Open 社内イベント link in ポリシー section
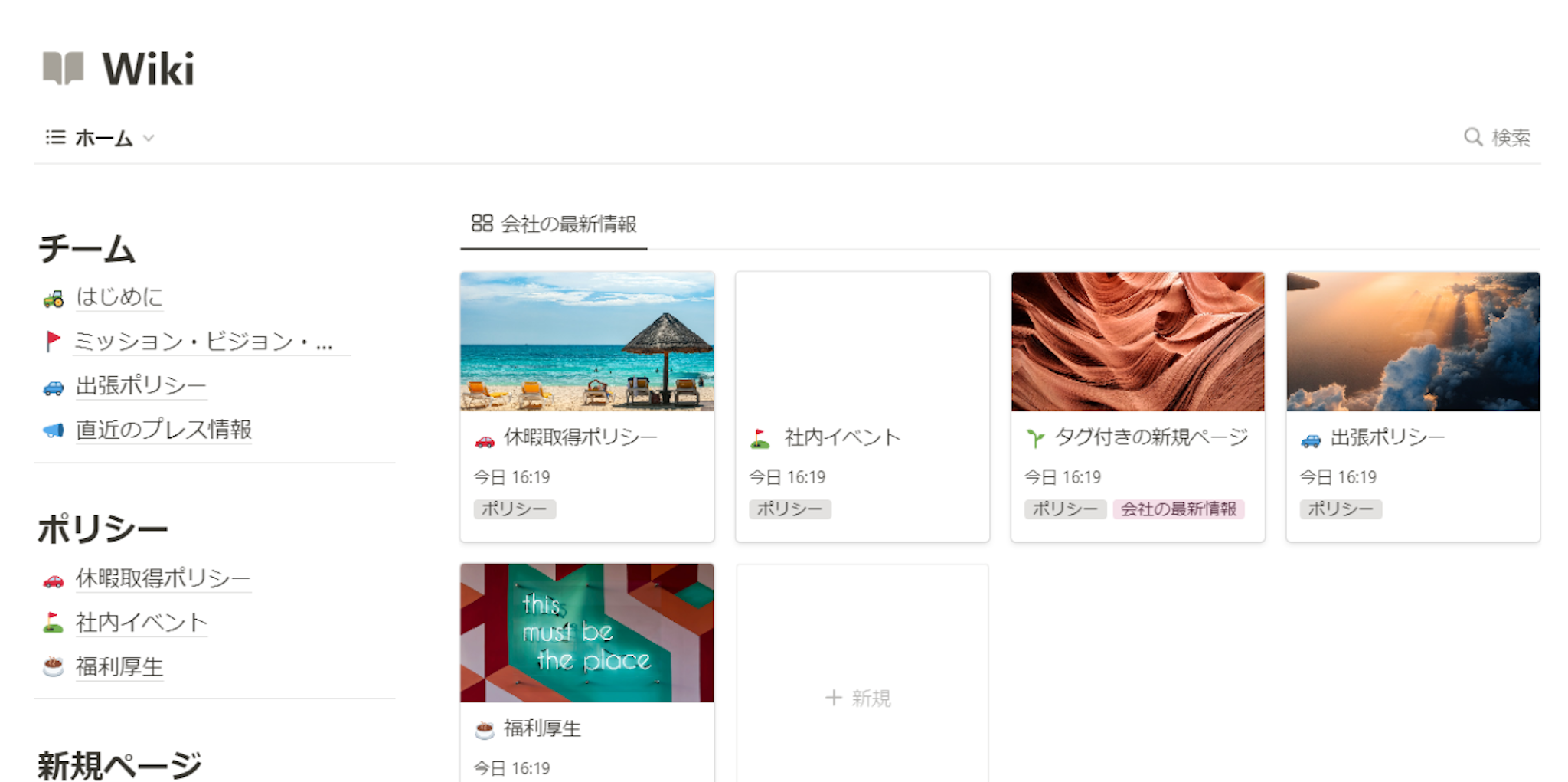1568x782 pixels. [x=141, y=623]
